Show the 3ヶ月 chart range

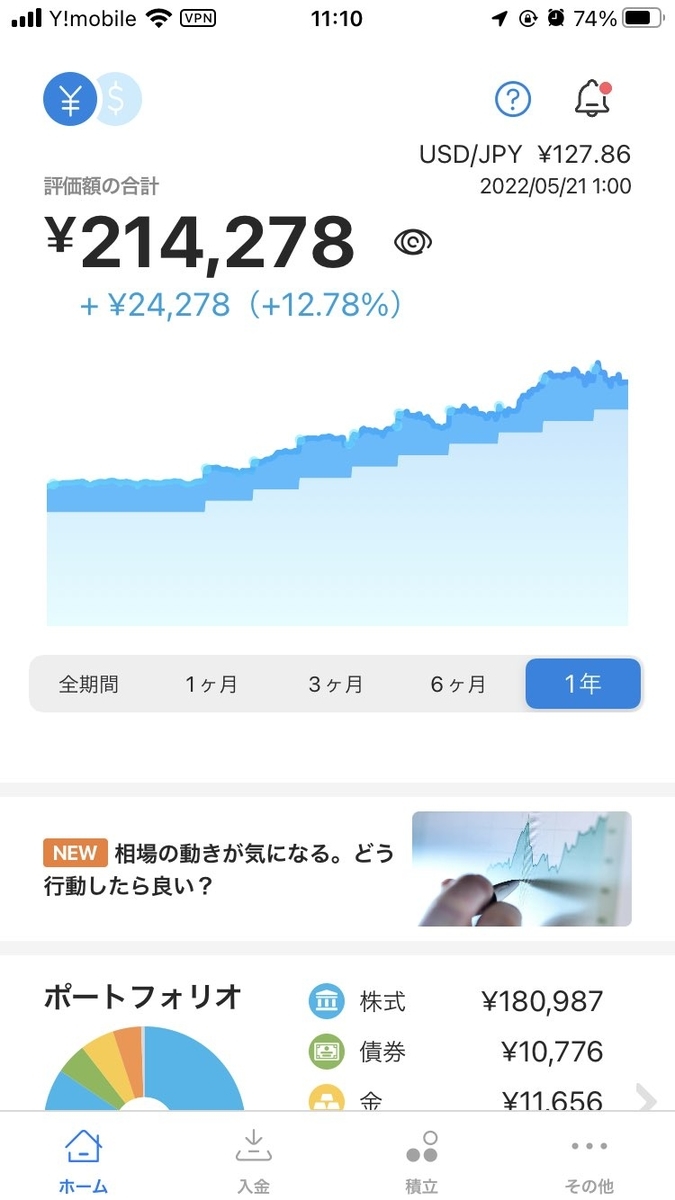tap(335, 685)
